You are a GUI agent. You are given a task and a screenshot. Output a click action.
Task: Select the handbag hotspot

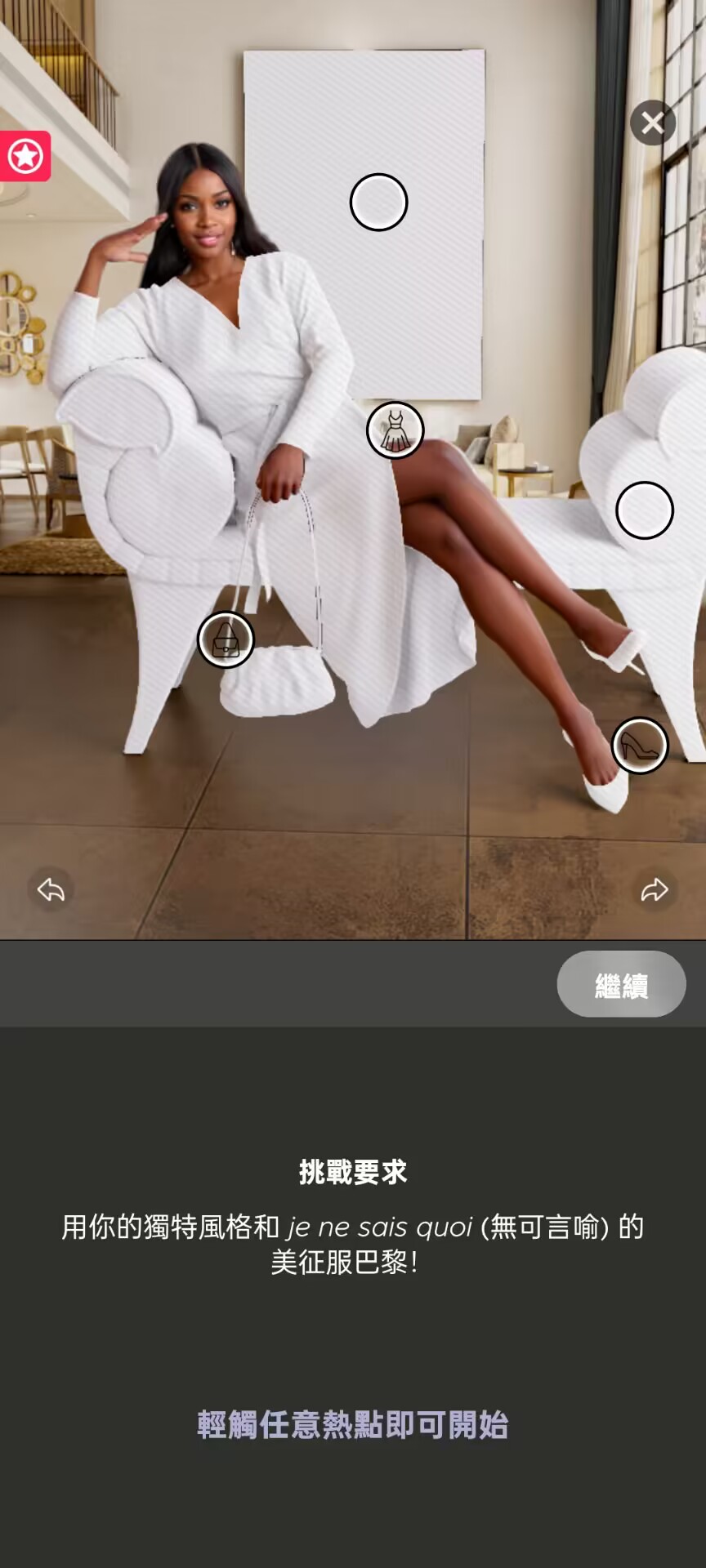[x=226, y=639]
